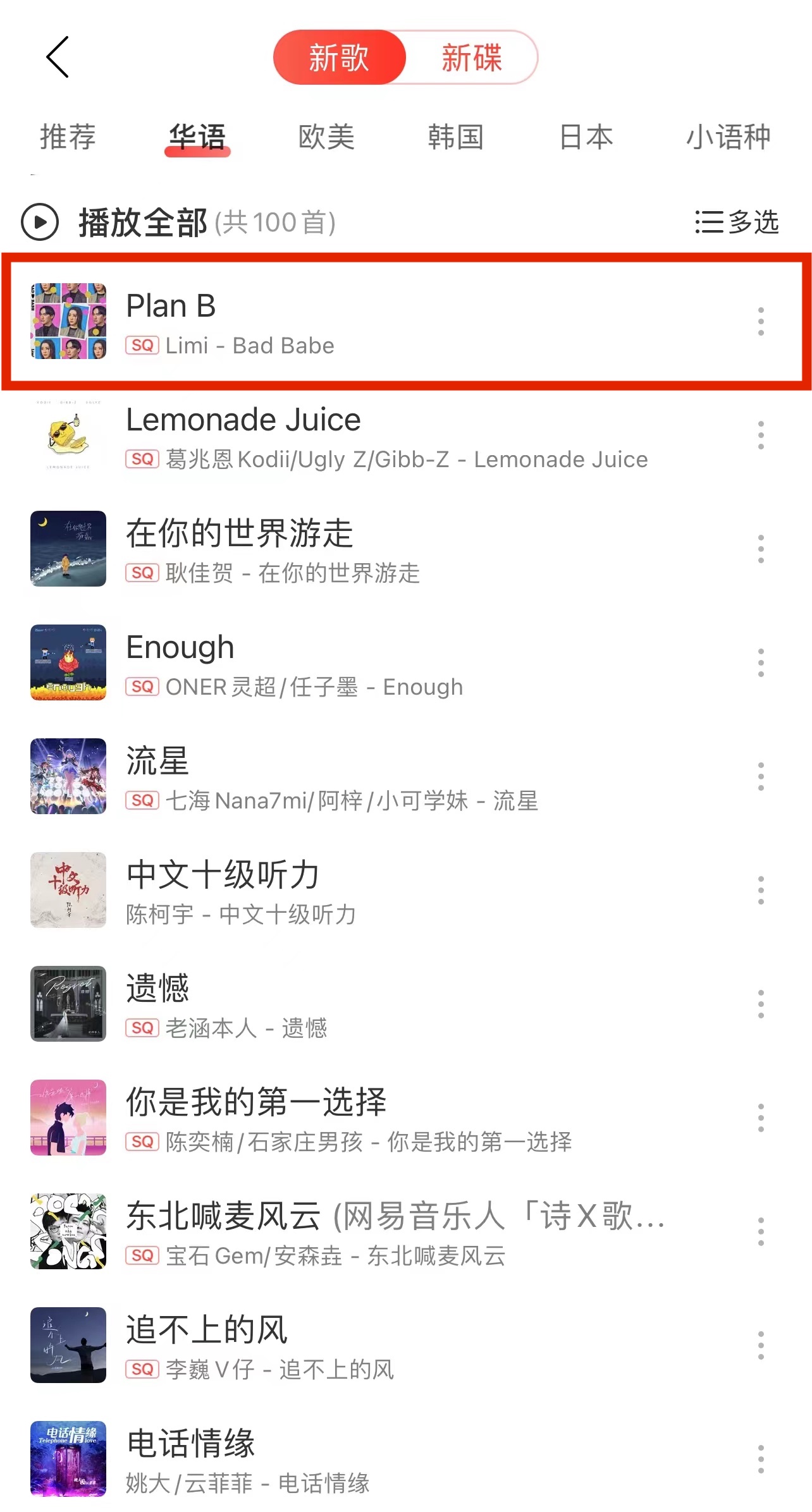The width and height of the screenshot is (812, 1512).
Task: Switch to the 日本 tab
Action: [x=586, y=137]
